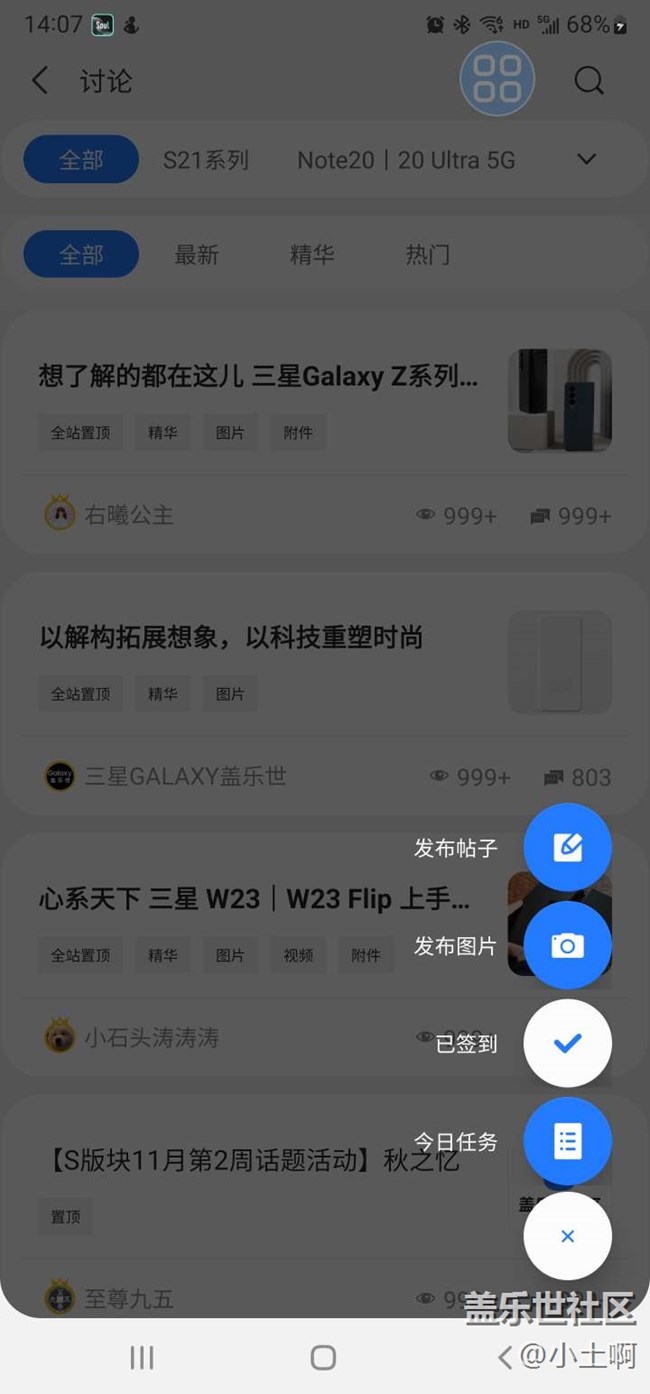This screenshot has height=1394, width=650.
Task: Tap the system home button
Action: click(x=323, y=1357)
